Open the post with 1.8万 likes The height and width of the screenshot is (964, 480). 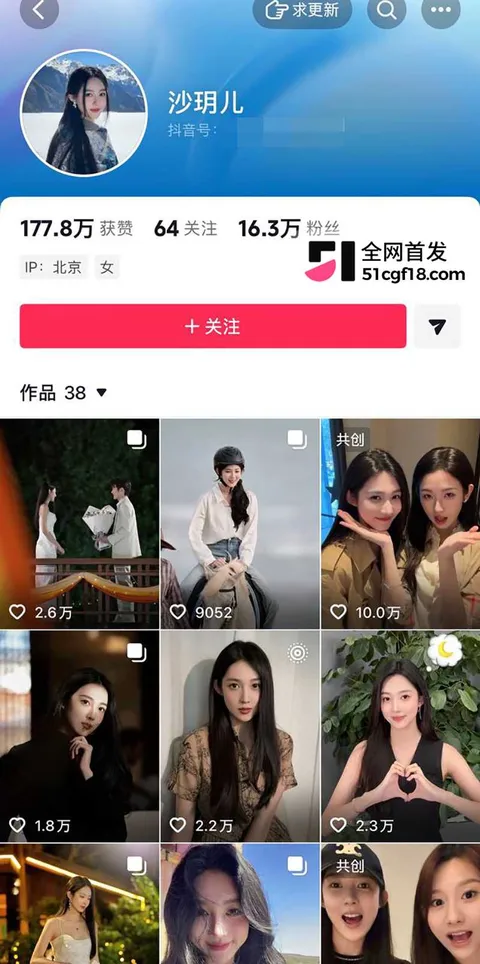click(x=79, y=736)
